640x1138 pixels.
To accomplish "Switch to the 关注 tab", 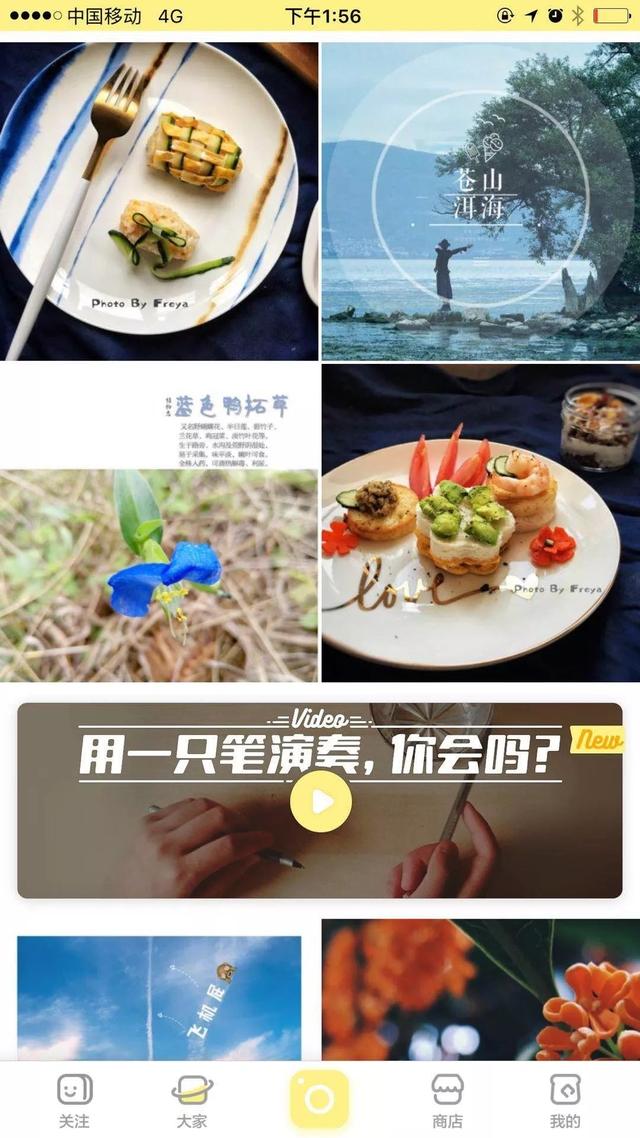I will [x=74, y=1099].
